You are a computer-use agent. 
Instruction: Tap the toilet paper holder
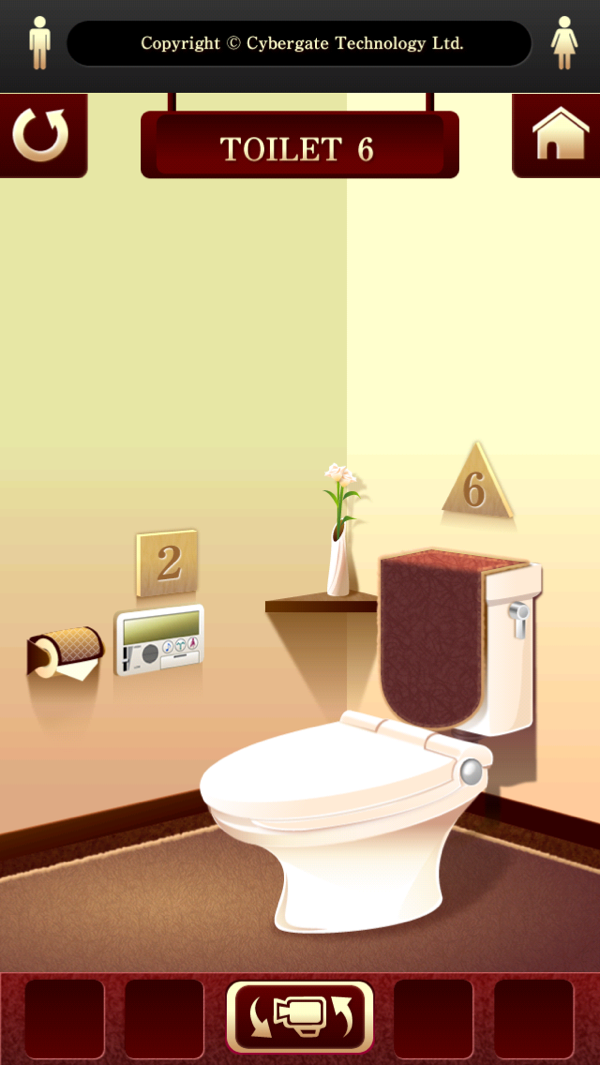(67, 652)
